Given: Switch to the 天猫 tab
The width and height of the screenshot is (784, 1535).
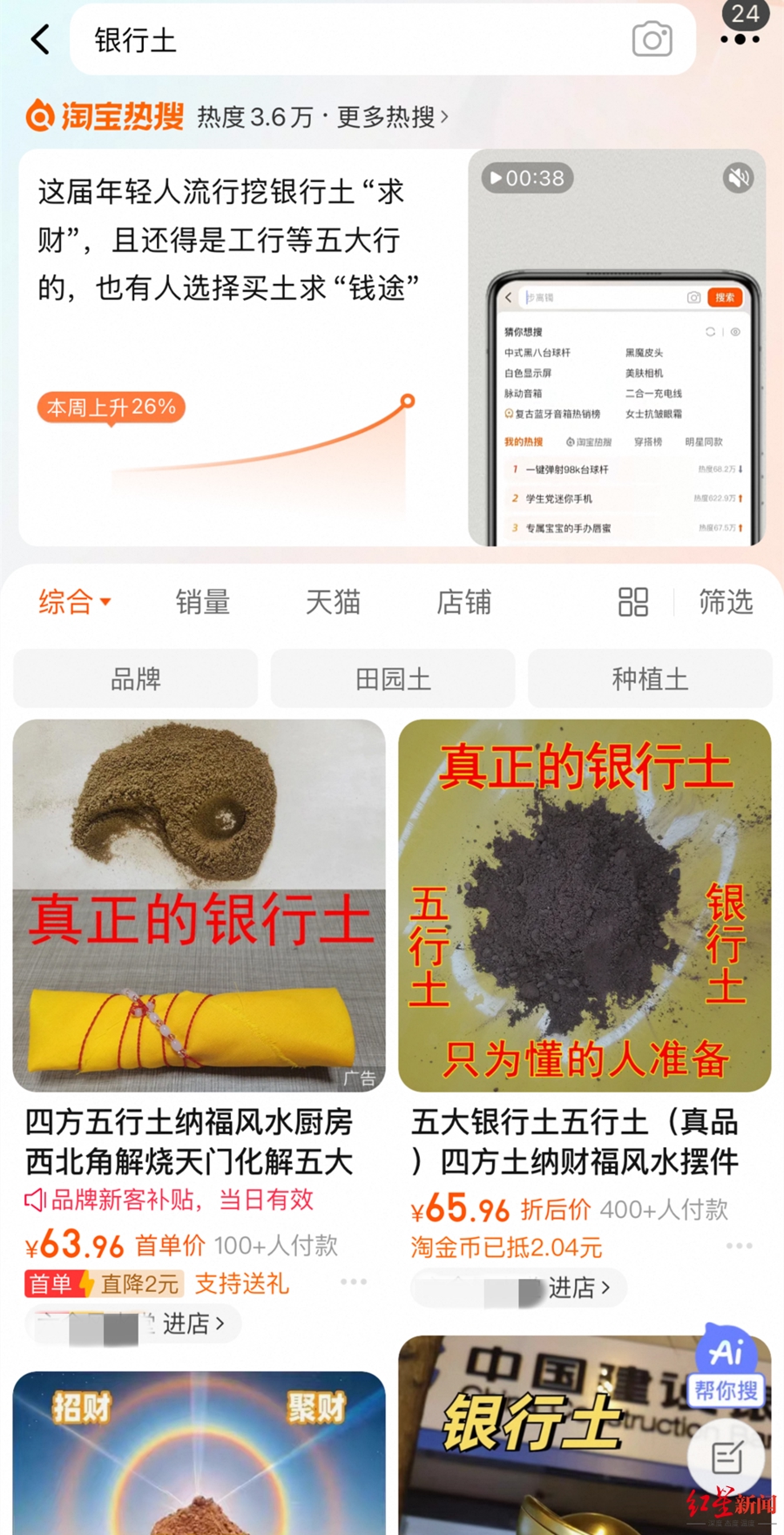Looking at the screenshot, I should coord(333,602).
